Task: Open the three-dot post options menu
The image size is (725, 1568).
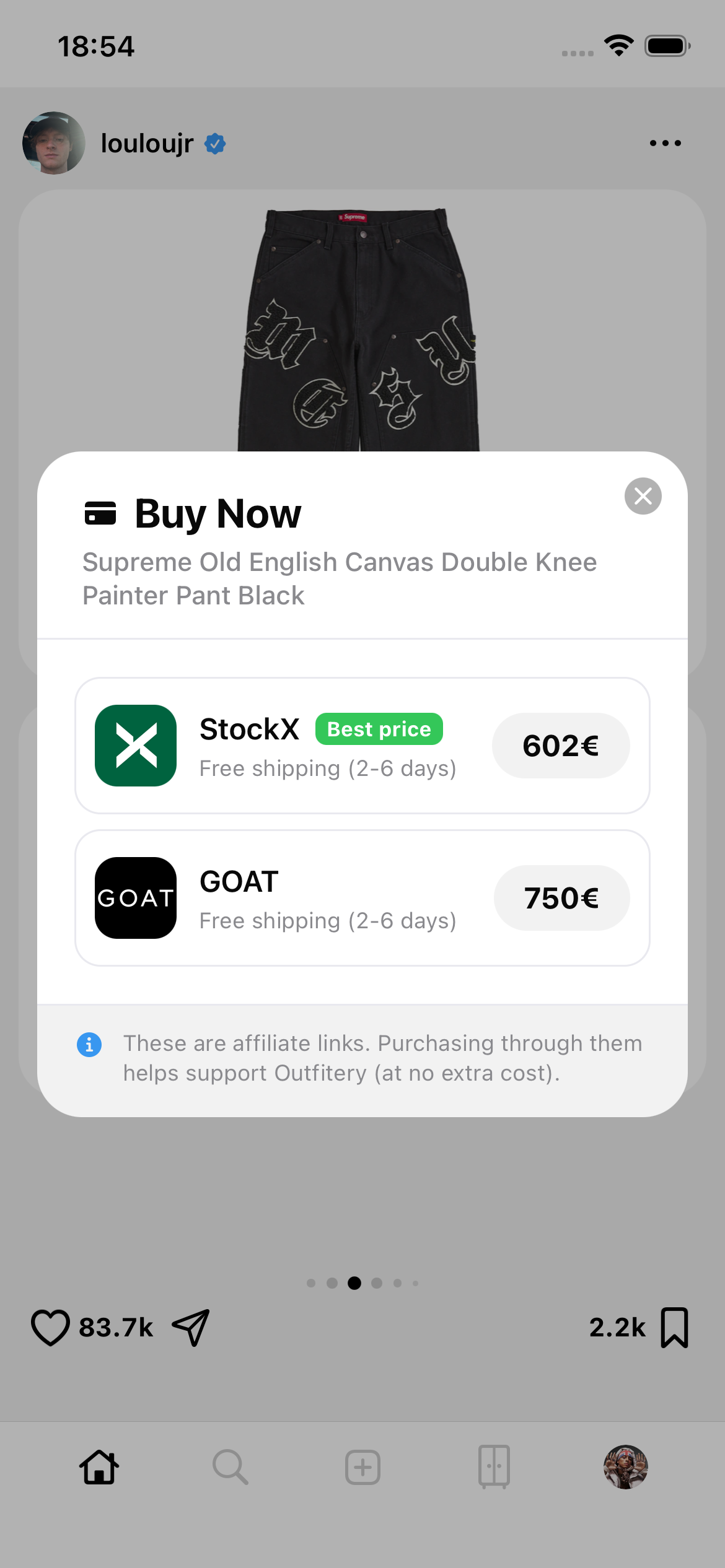Action: [666, 142]
